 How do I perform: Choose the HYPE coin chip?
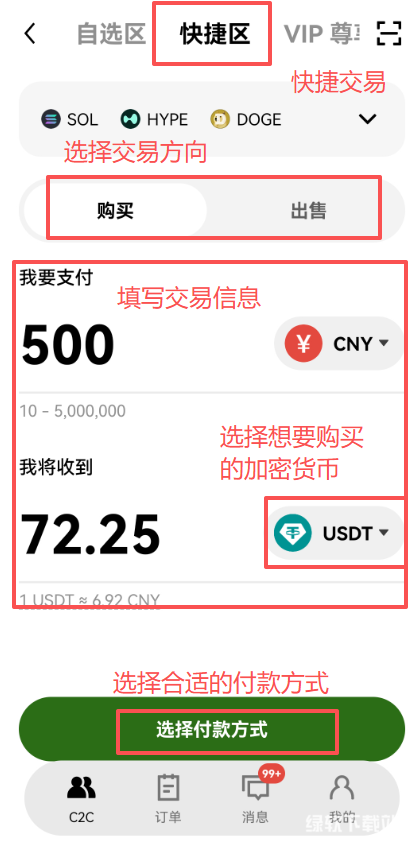[154, 120]
